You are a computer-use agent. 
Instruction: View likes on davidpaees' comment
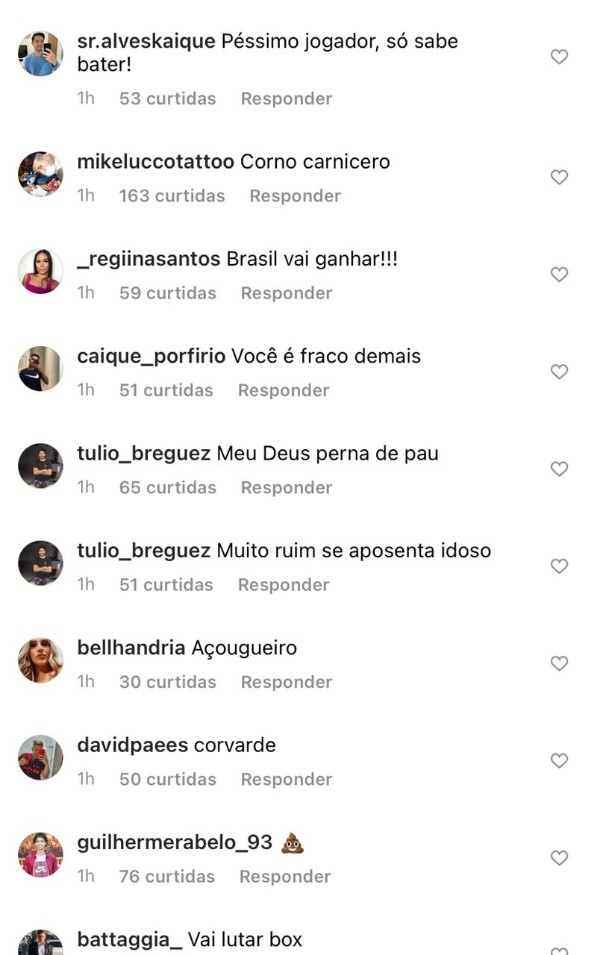click(167, 779)
